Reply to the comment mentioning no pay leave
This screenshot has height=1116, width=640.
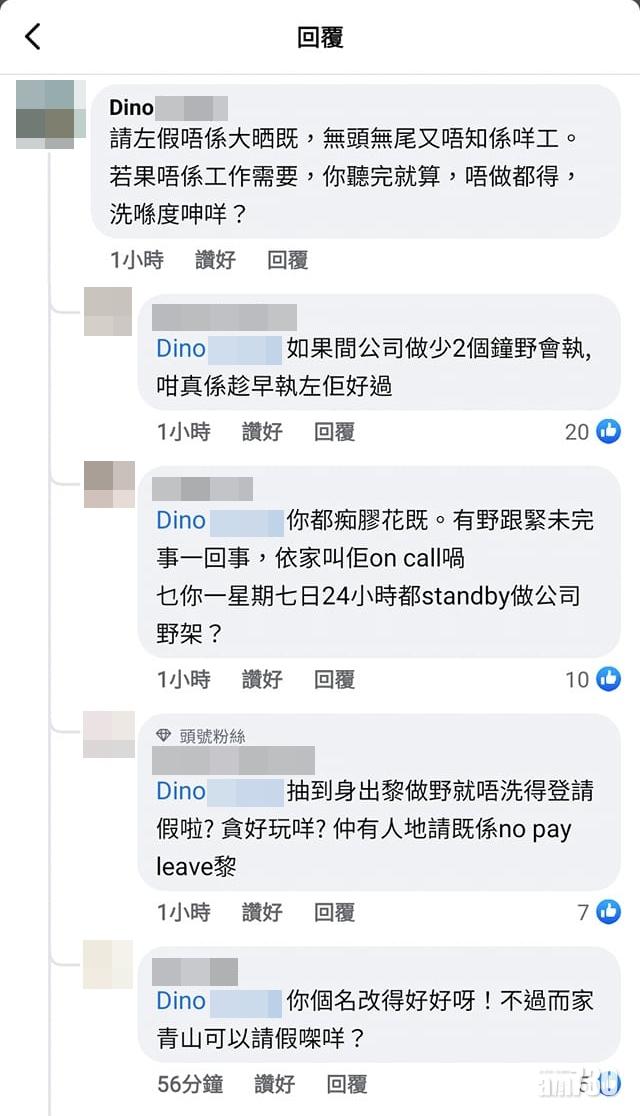click(334, 912)
